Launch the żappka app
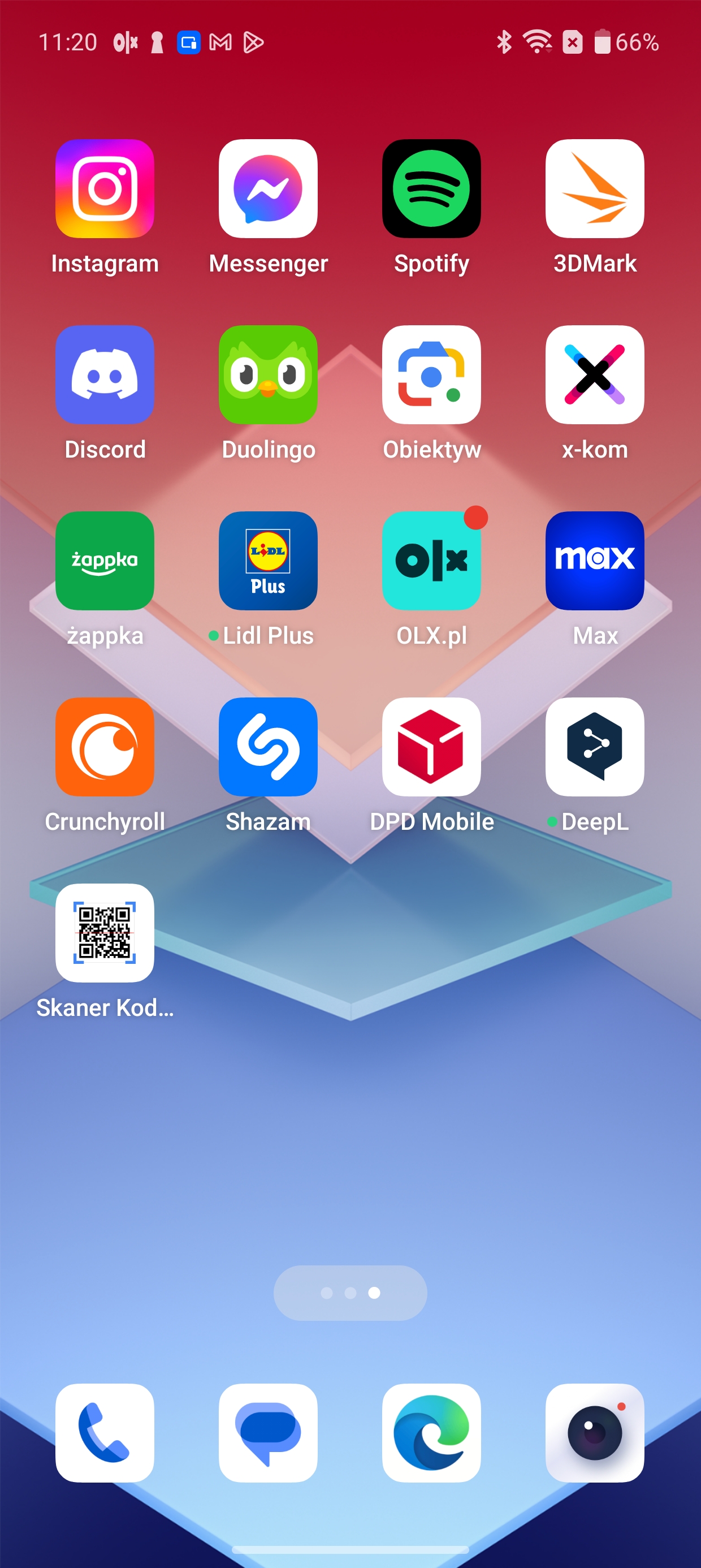 105,561
